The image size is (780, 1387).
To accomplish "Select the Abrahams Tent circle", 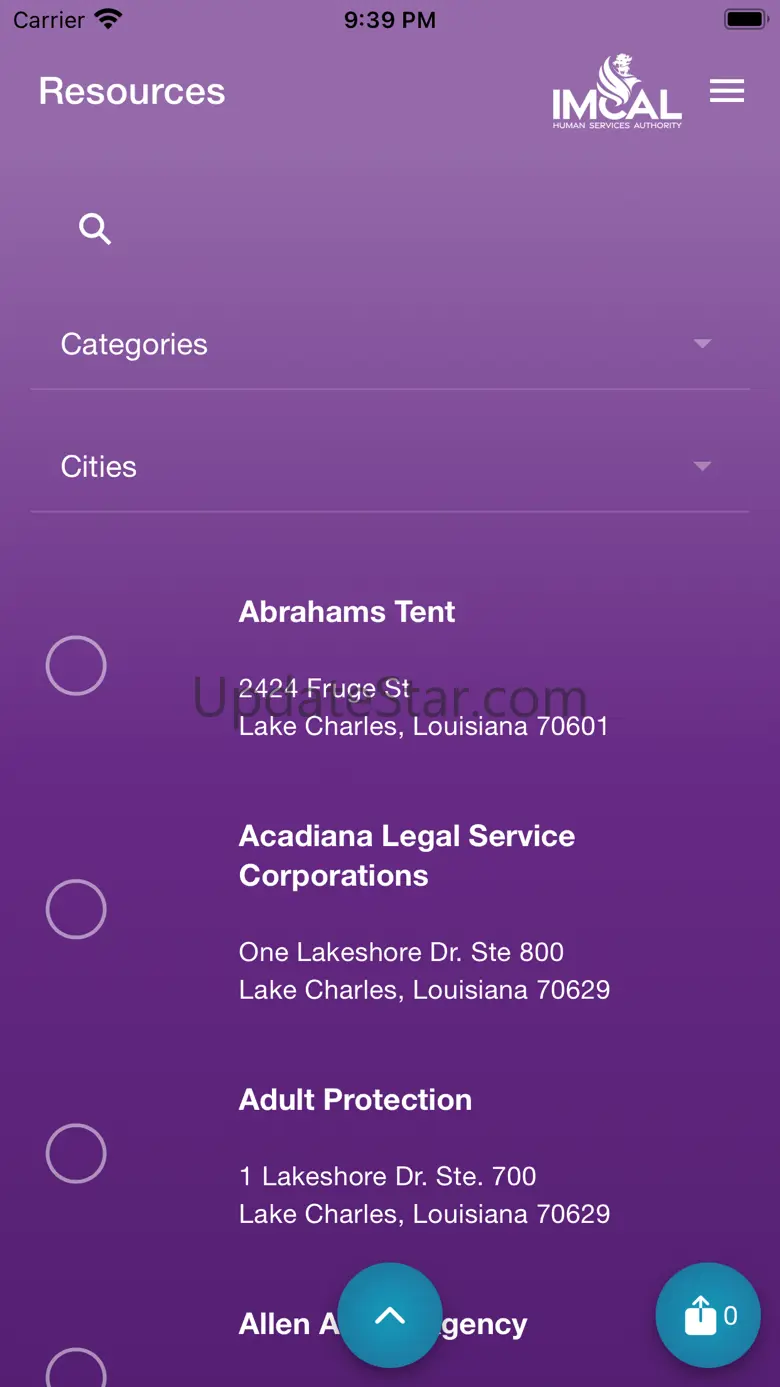I will pyautogui.click(x=76, y=665).
